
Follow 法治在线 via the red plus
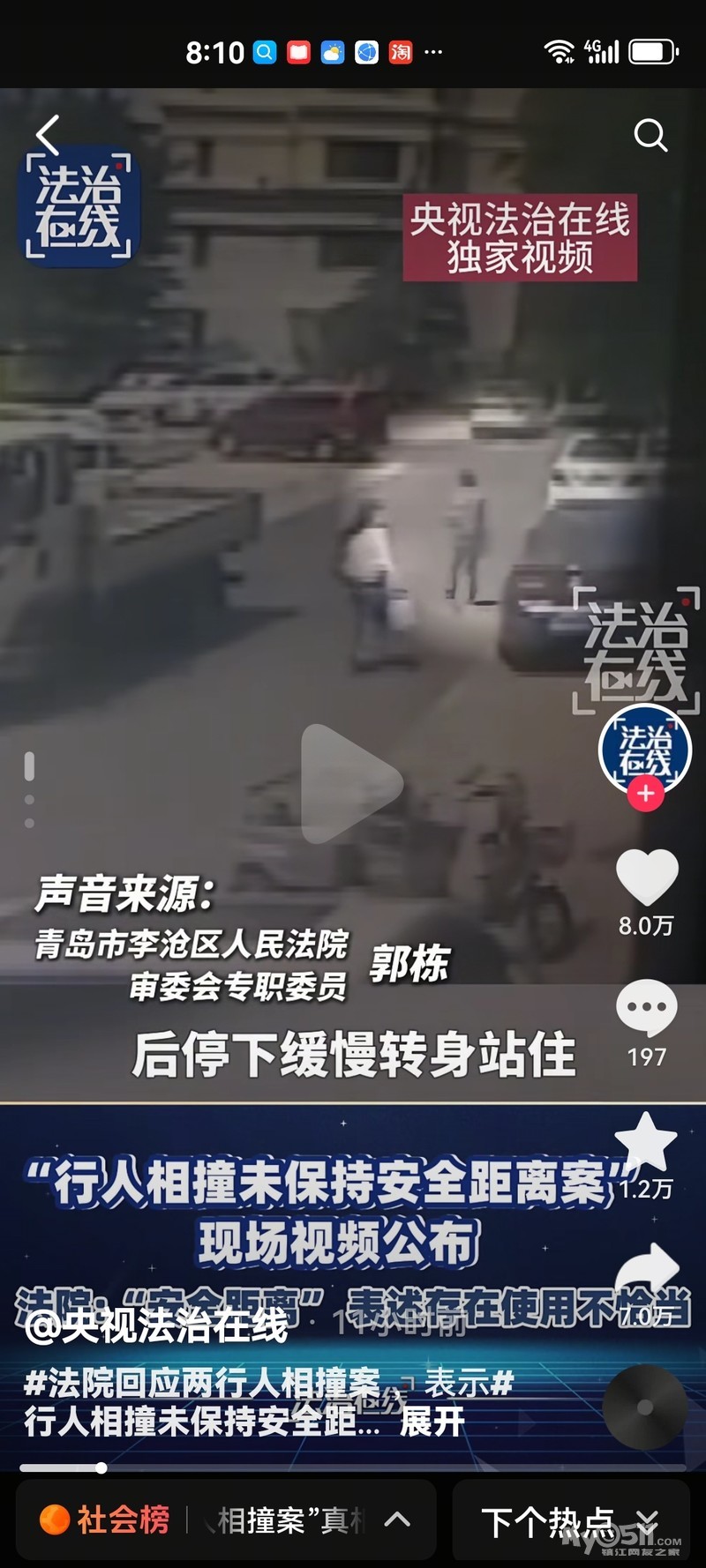point(645,793)
